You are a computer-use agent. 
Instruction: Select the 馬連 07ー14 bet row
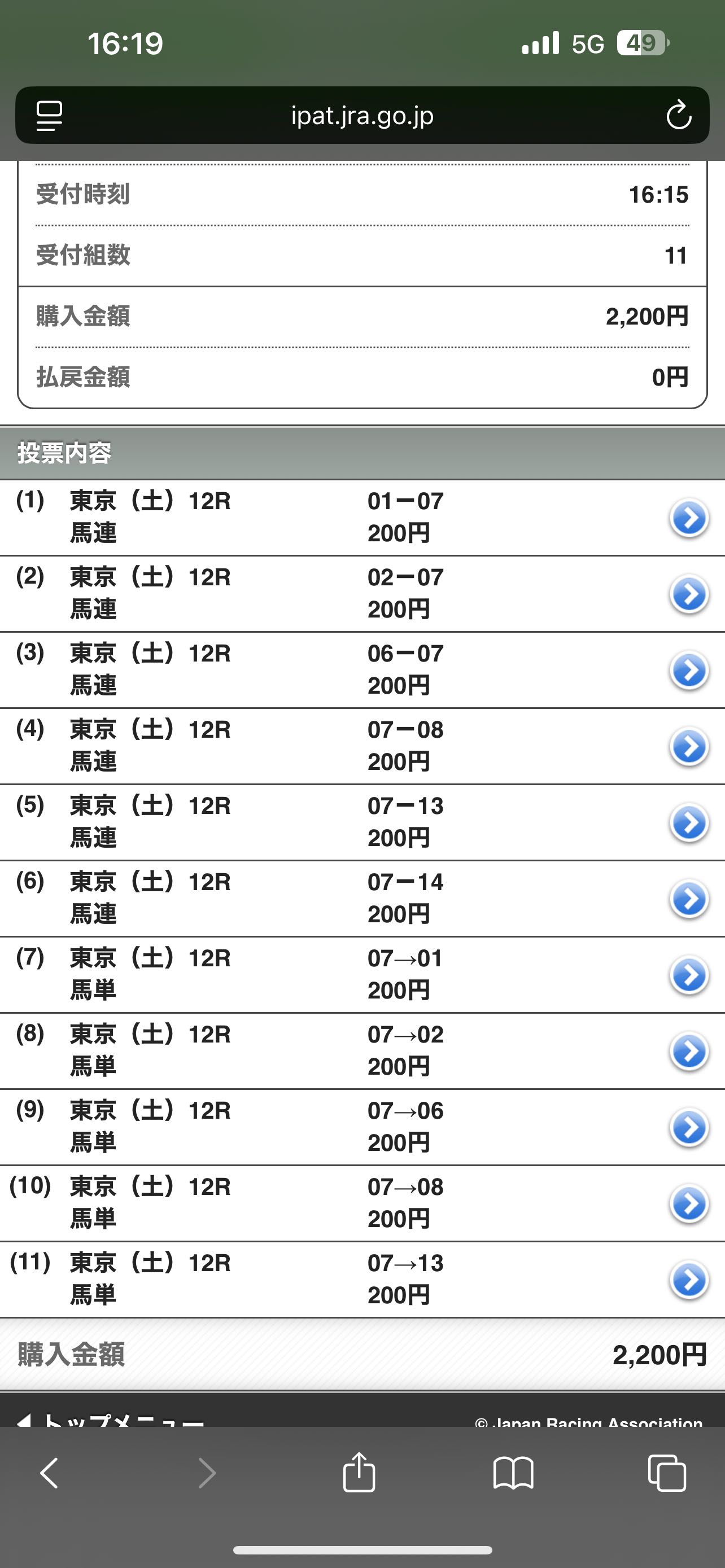click(362, 899)
